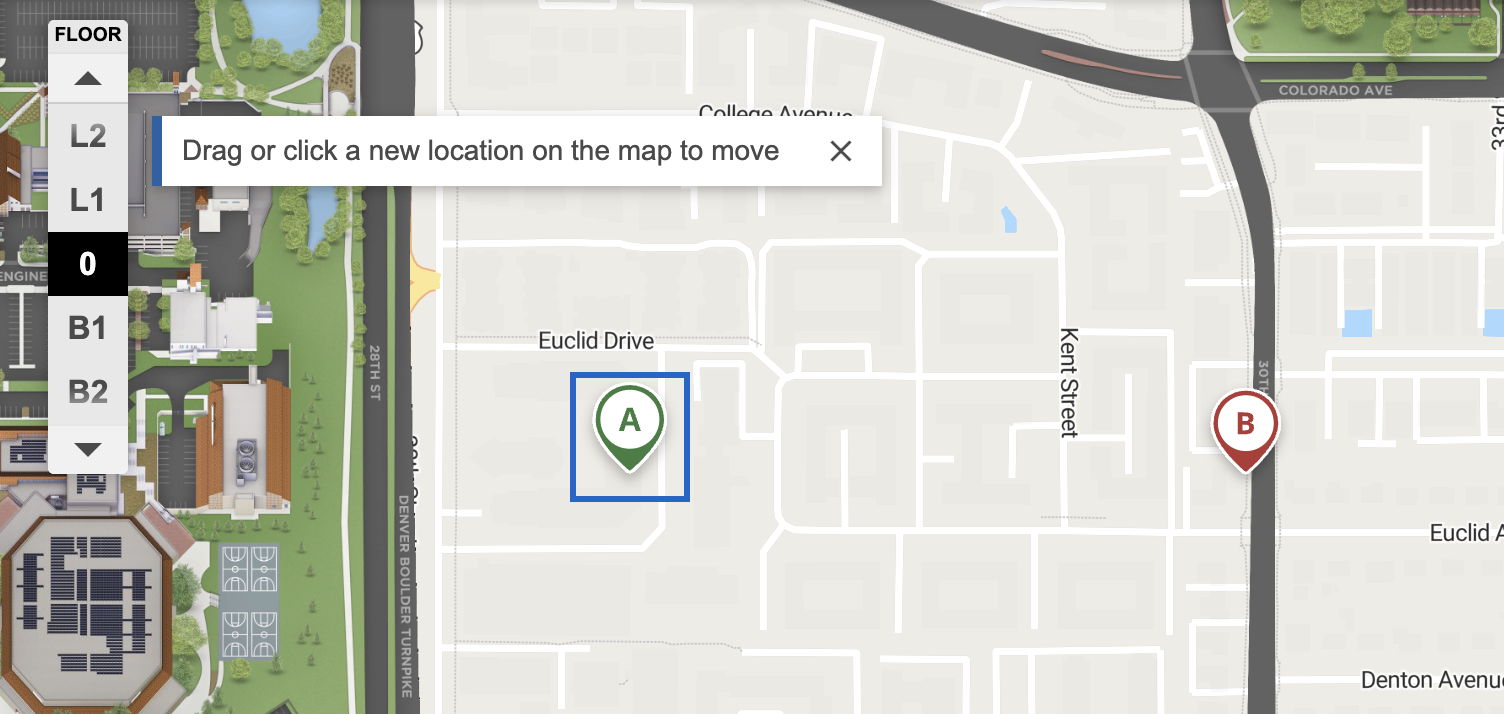The height and width of the screenshot is (714, 1504).
Task: Go down one floor with the down arrow
Action: pyautogui.click(x=88, y=449)
